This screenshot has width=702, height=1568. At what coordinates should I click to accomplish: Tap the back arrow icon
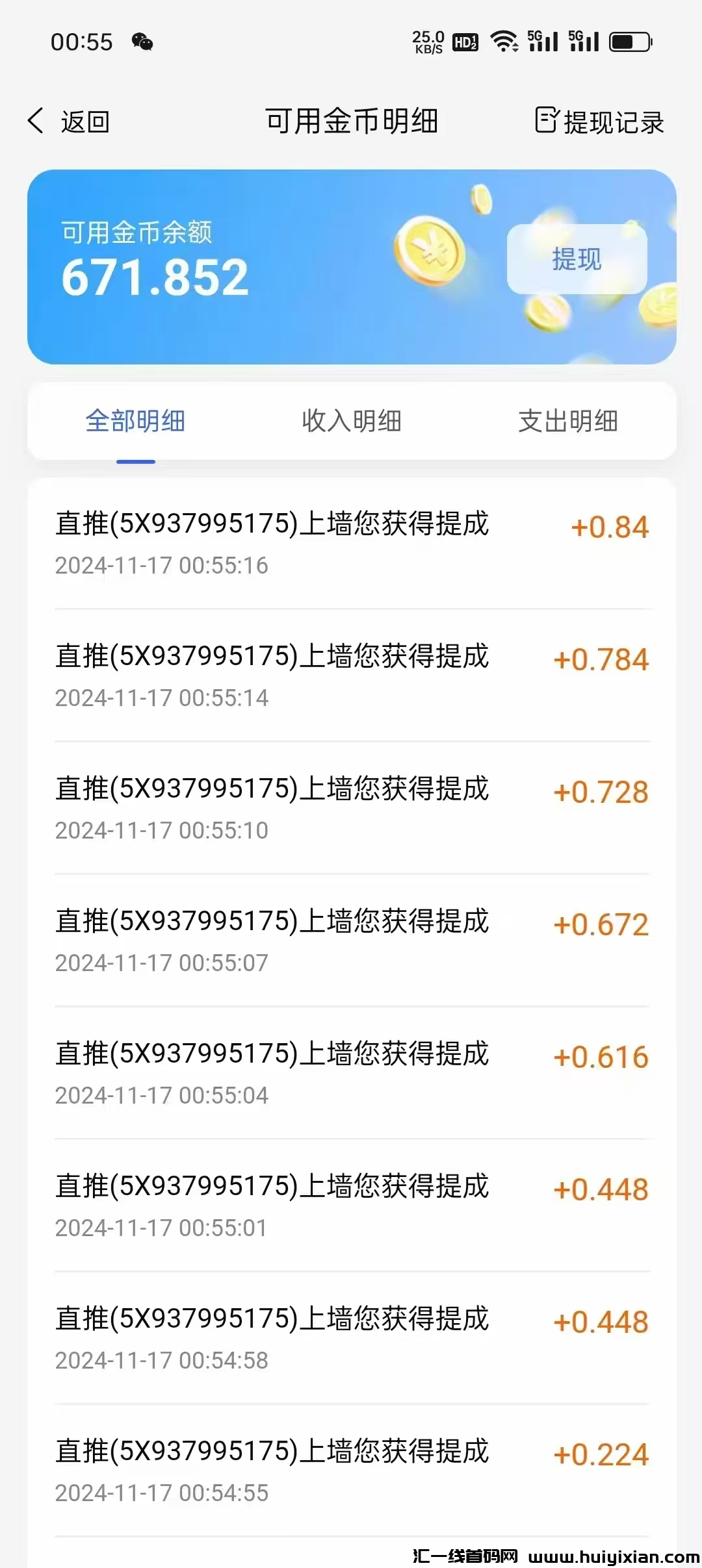tap(36, 121)
